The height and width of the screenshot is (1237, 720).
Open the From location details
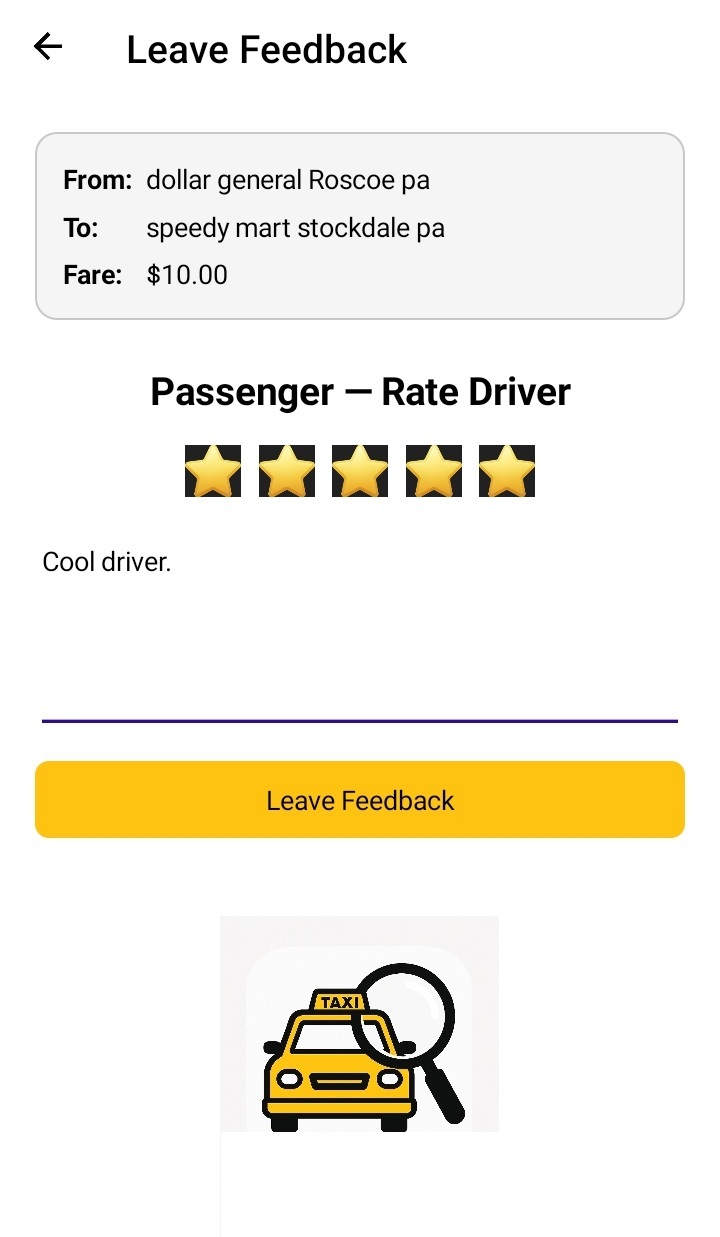click(288, 180)
